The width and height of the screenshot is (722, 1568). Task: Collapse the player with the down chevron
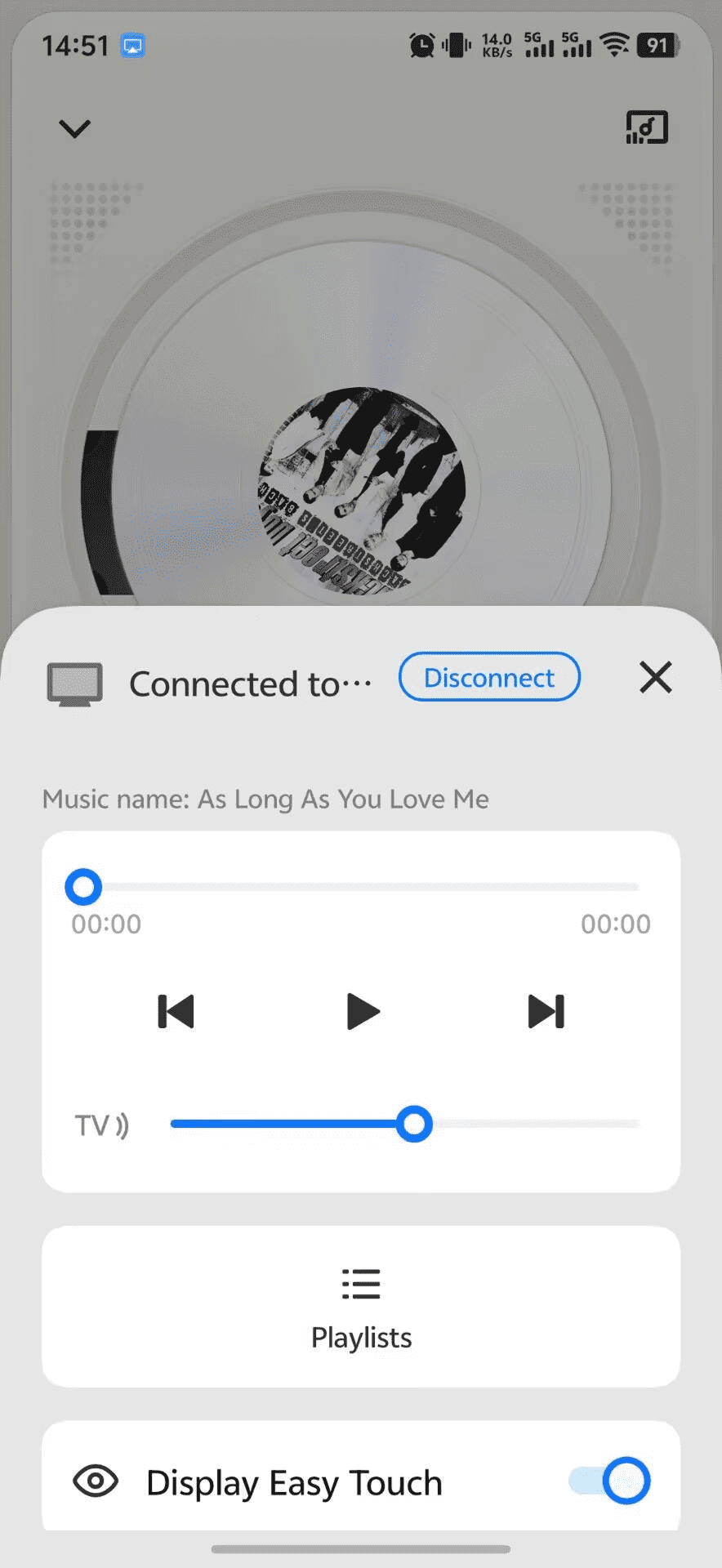point(74,128)
